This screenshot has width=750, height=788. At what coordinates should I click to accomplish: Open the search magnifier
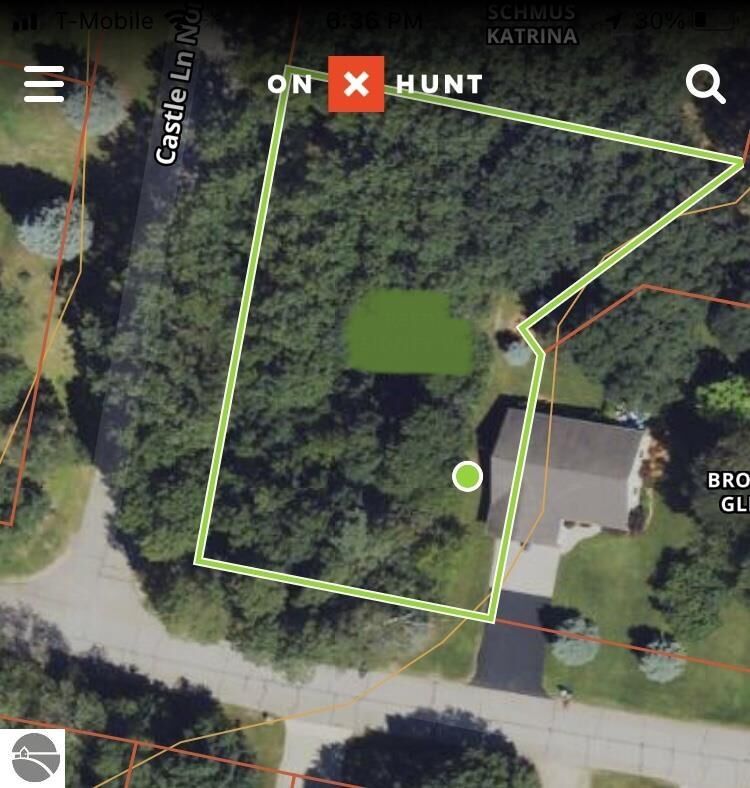(x=705, y=85)
